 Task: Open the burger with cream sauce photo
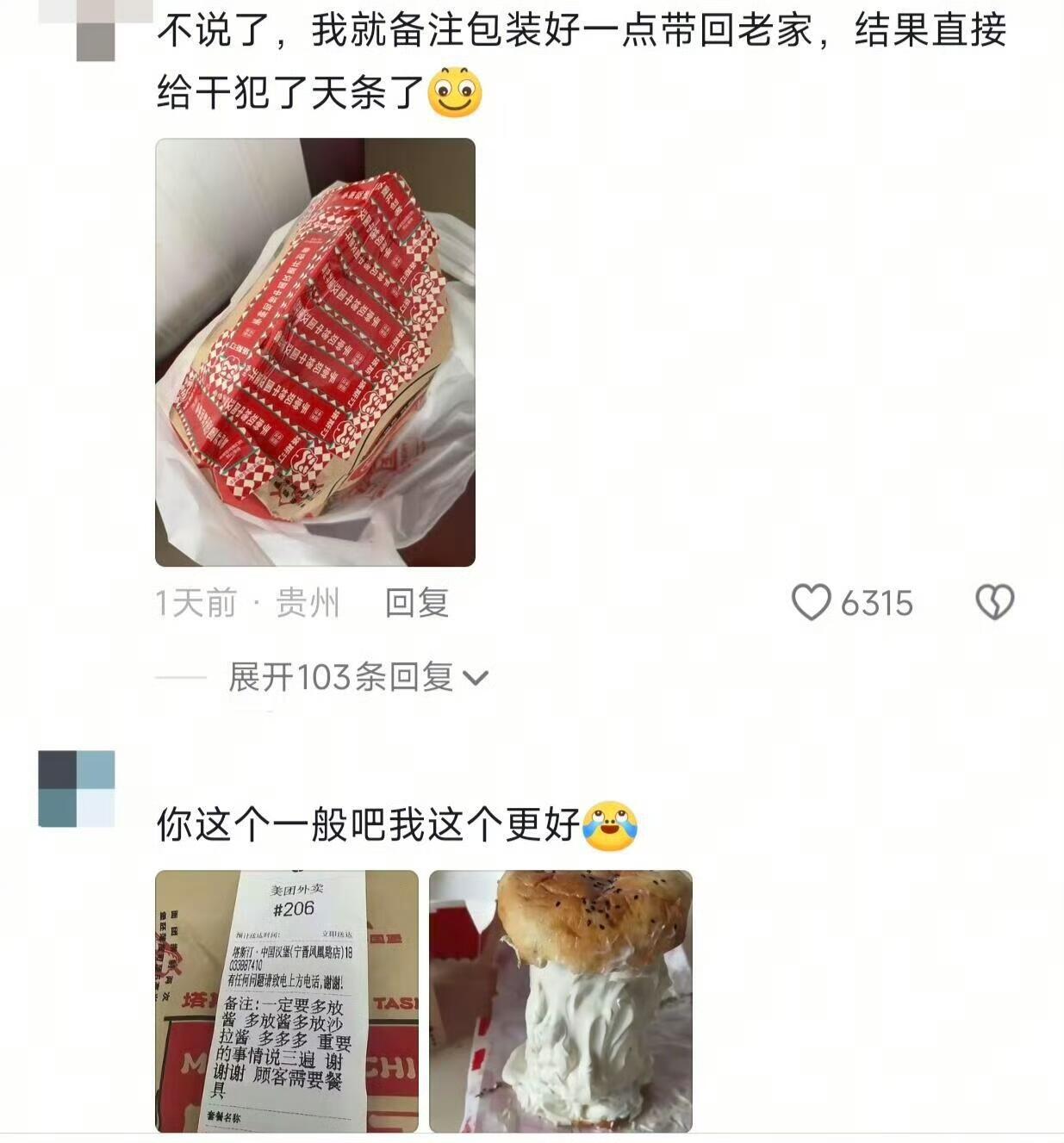[x=561, y=1001]
